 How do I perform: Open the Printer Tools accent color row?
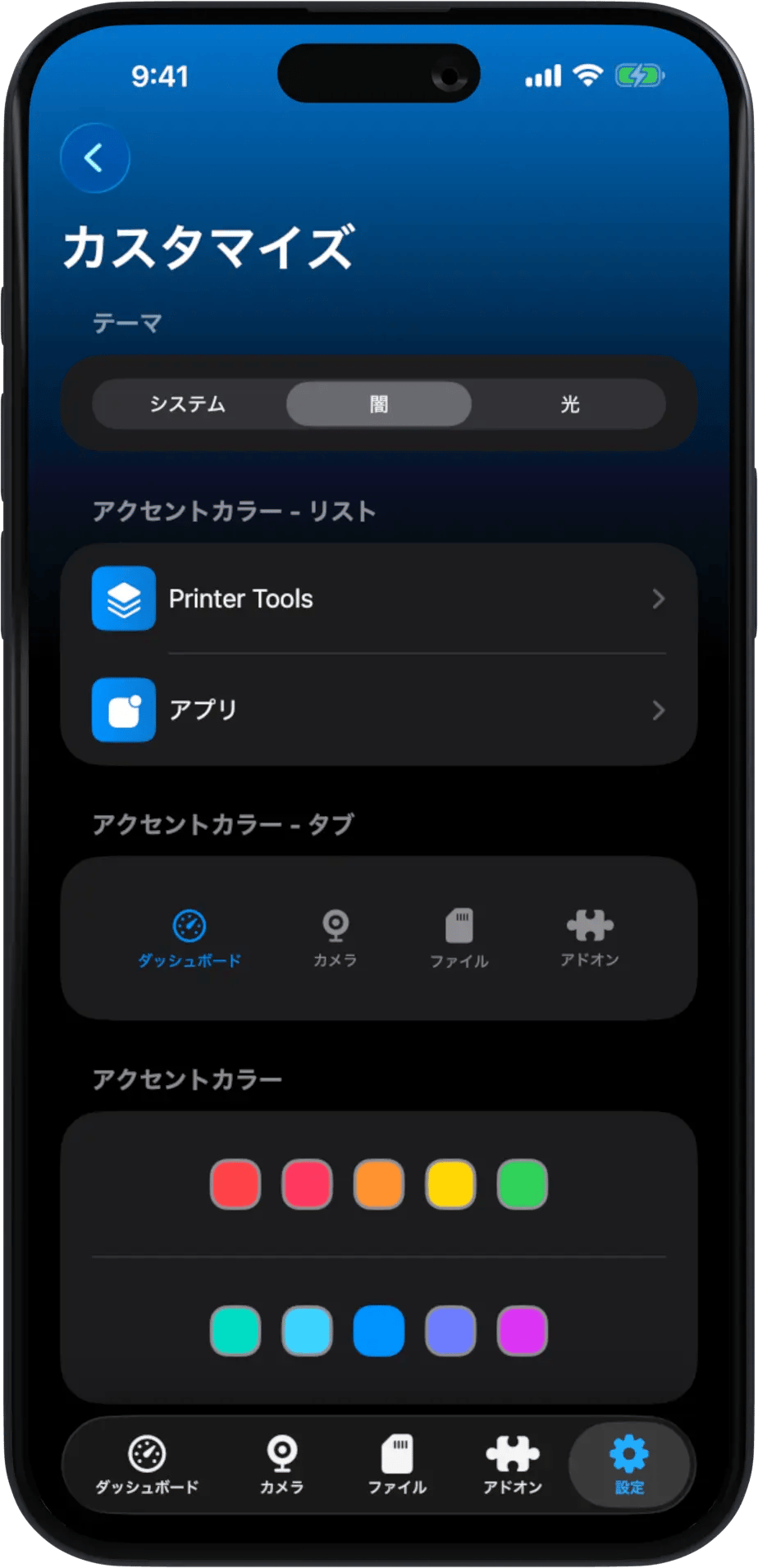pyautogui.click(x=378, y=599)
